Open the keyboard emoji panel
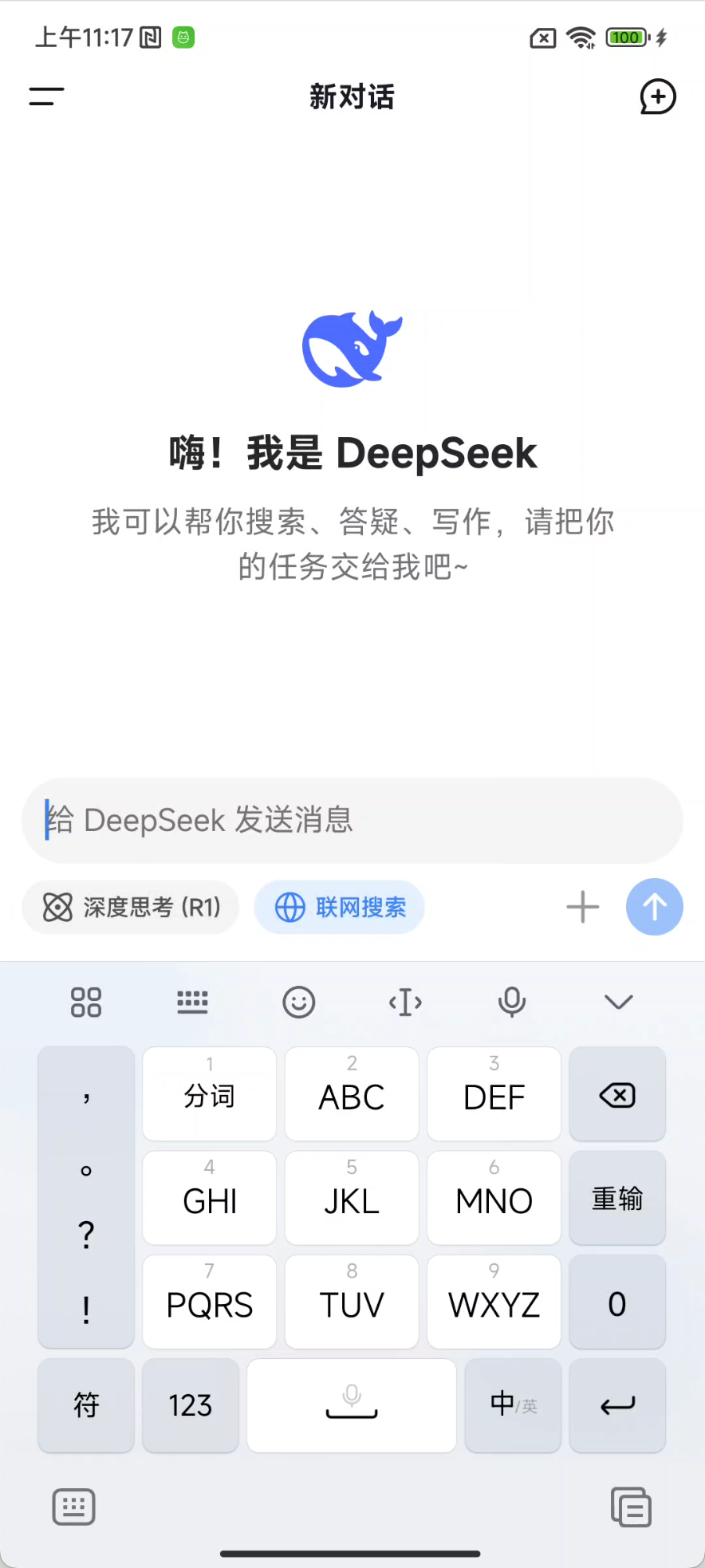 tap(299, 1002)
